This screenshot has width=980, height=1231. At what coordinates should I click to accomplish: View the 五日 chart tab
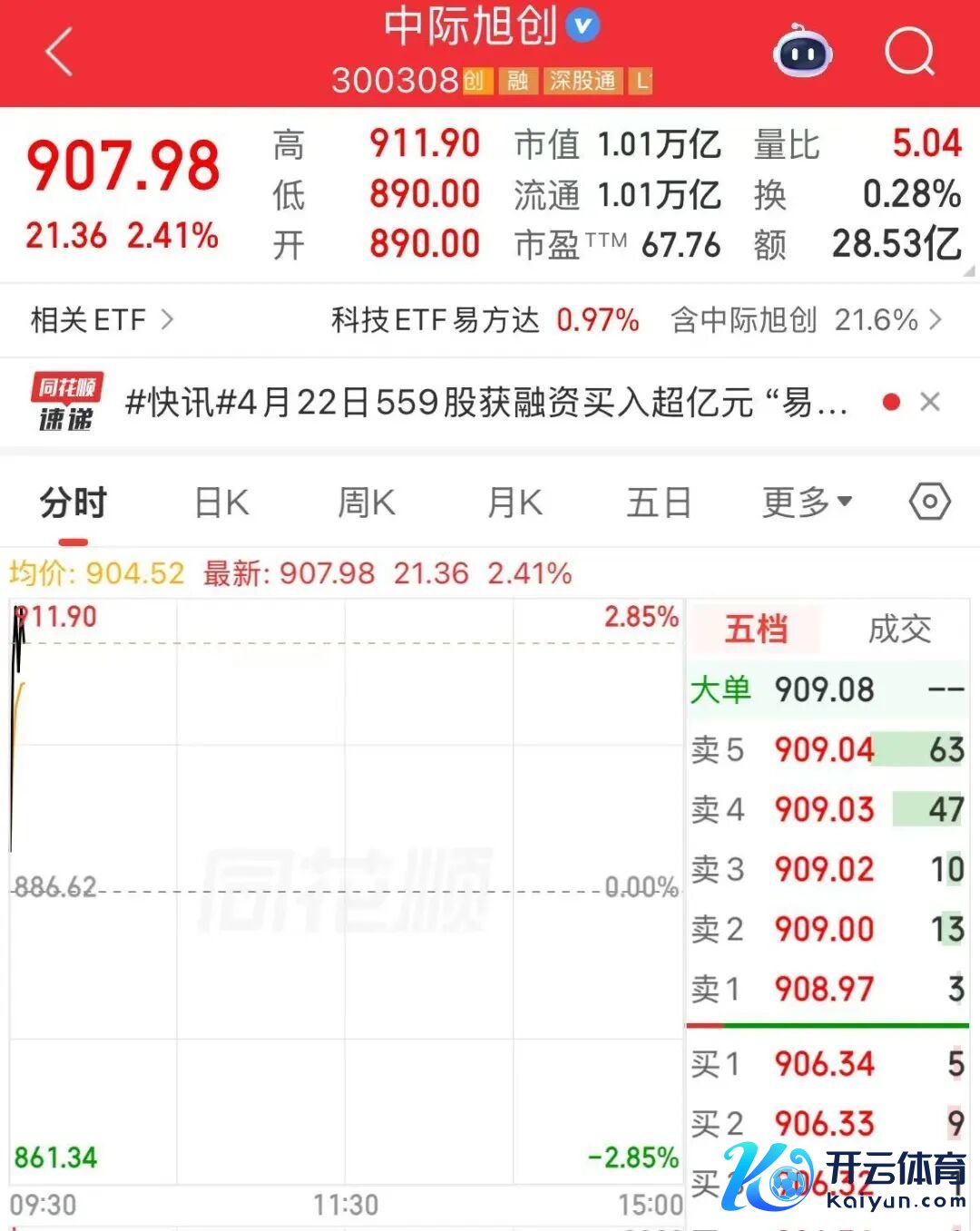[659, 503]
